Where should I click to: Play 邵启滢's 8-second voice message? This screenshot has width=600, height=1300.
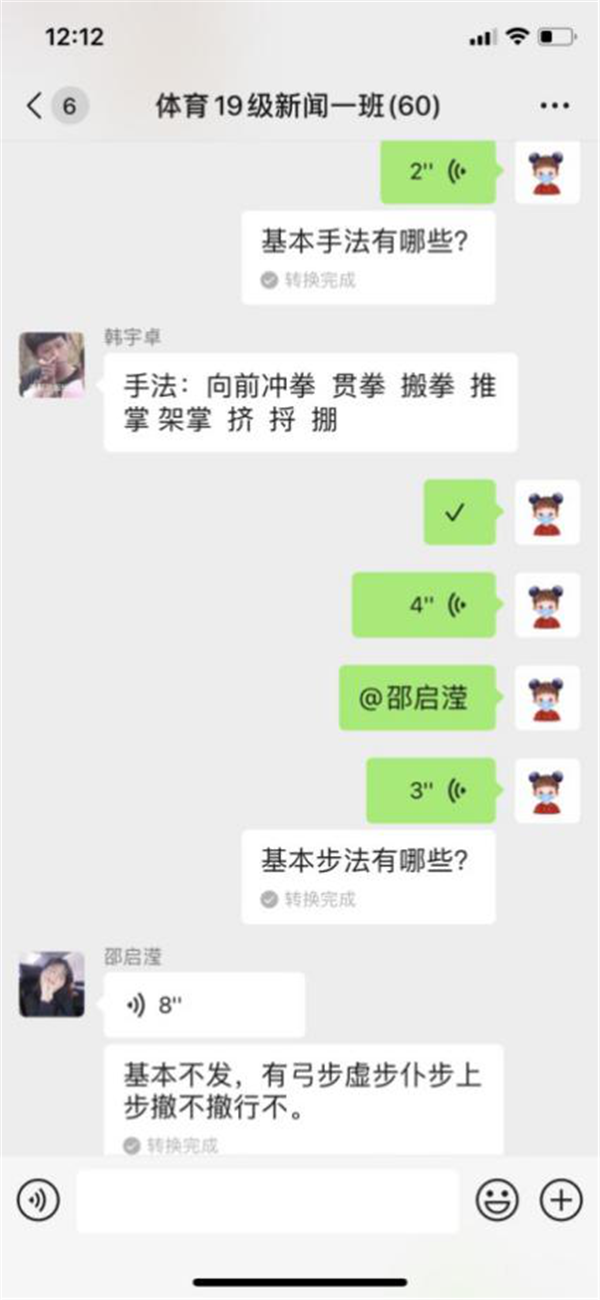(204, 1005)
